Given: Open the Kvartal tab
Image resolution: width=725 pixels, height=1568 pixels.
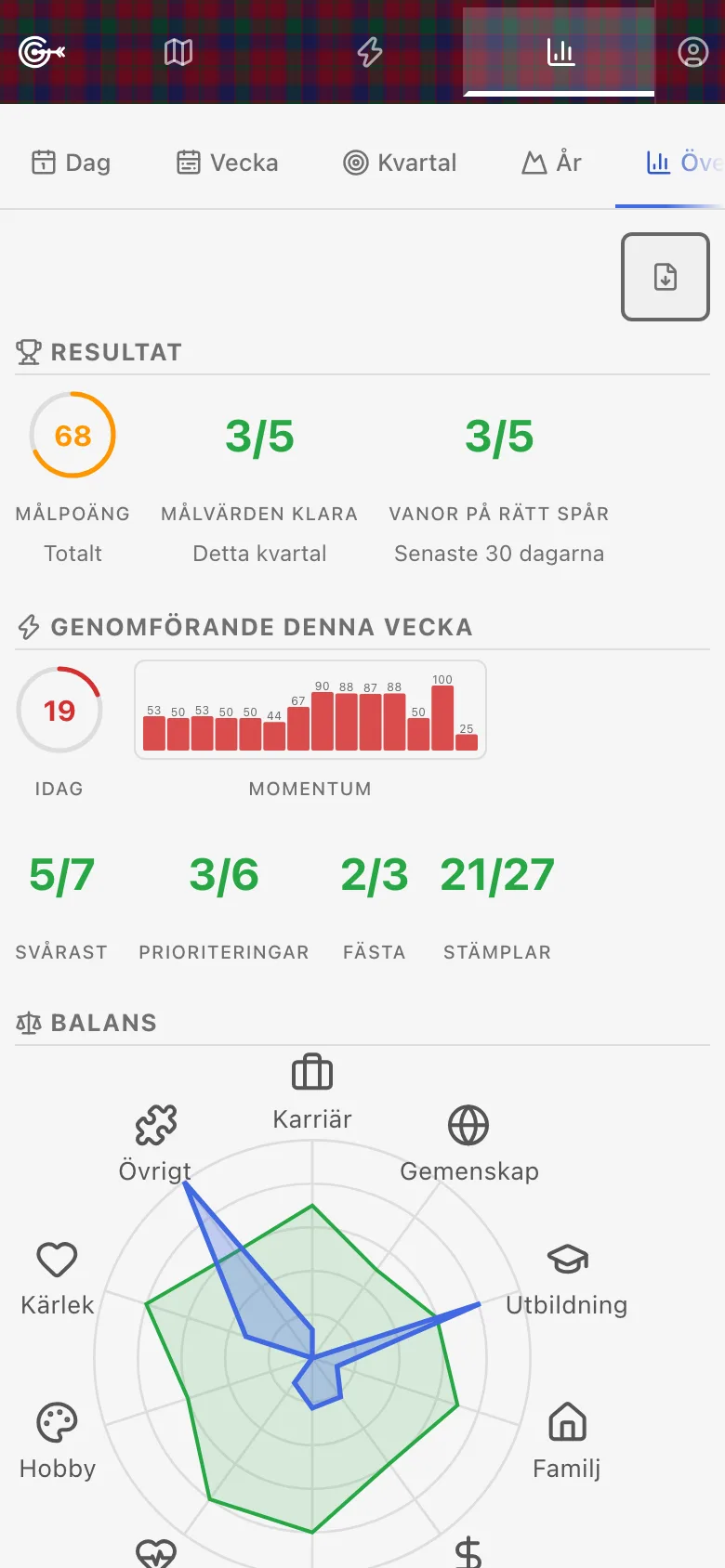Looking at the screenshot, I should click(400, 163).
